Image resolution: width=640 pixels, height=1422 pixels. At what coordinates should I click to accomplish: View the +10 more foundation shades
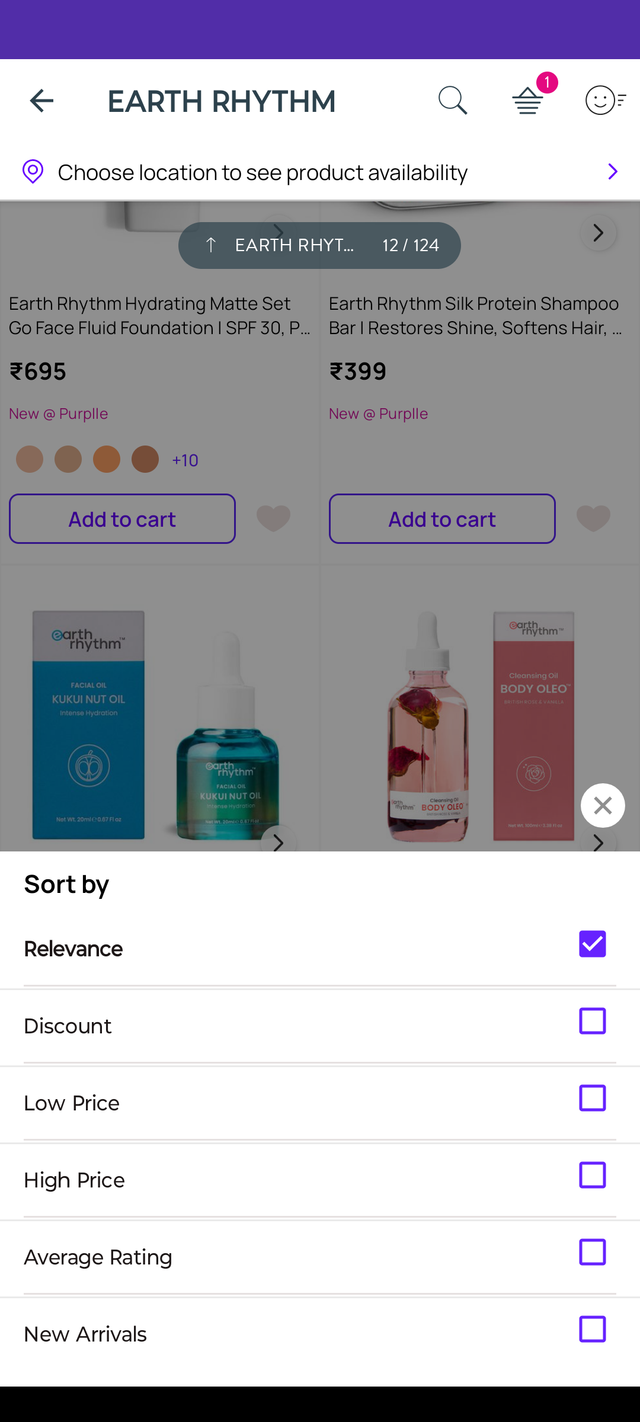point(185,460)
